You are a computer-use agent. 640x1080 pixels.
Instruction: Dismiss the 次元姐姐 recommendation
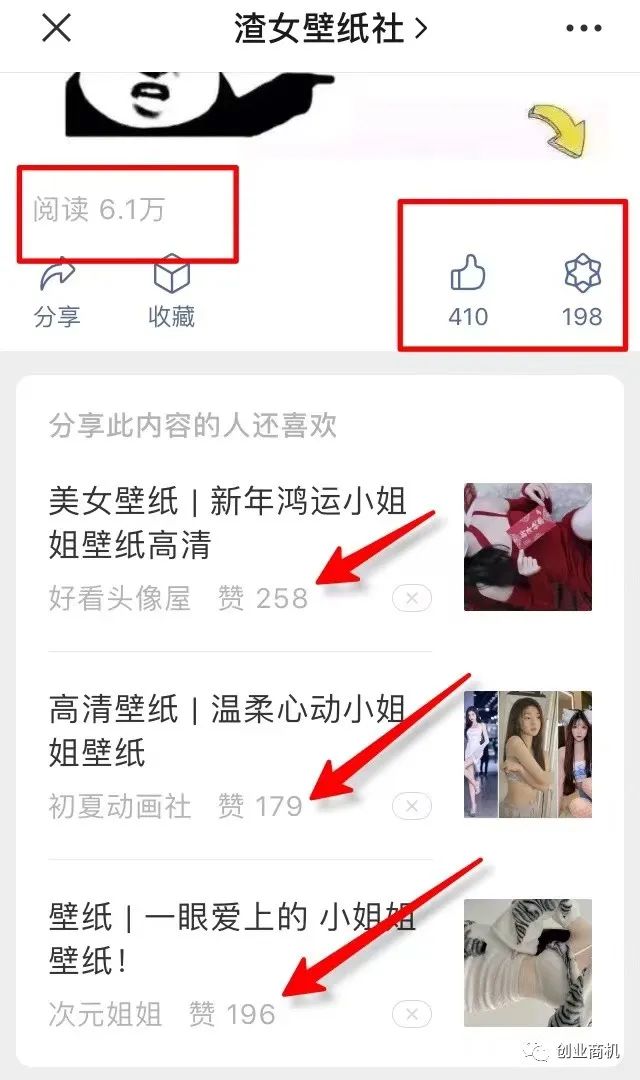411,1014
